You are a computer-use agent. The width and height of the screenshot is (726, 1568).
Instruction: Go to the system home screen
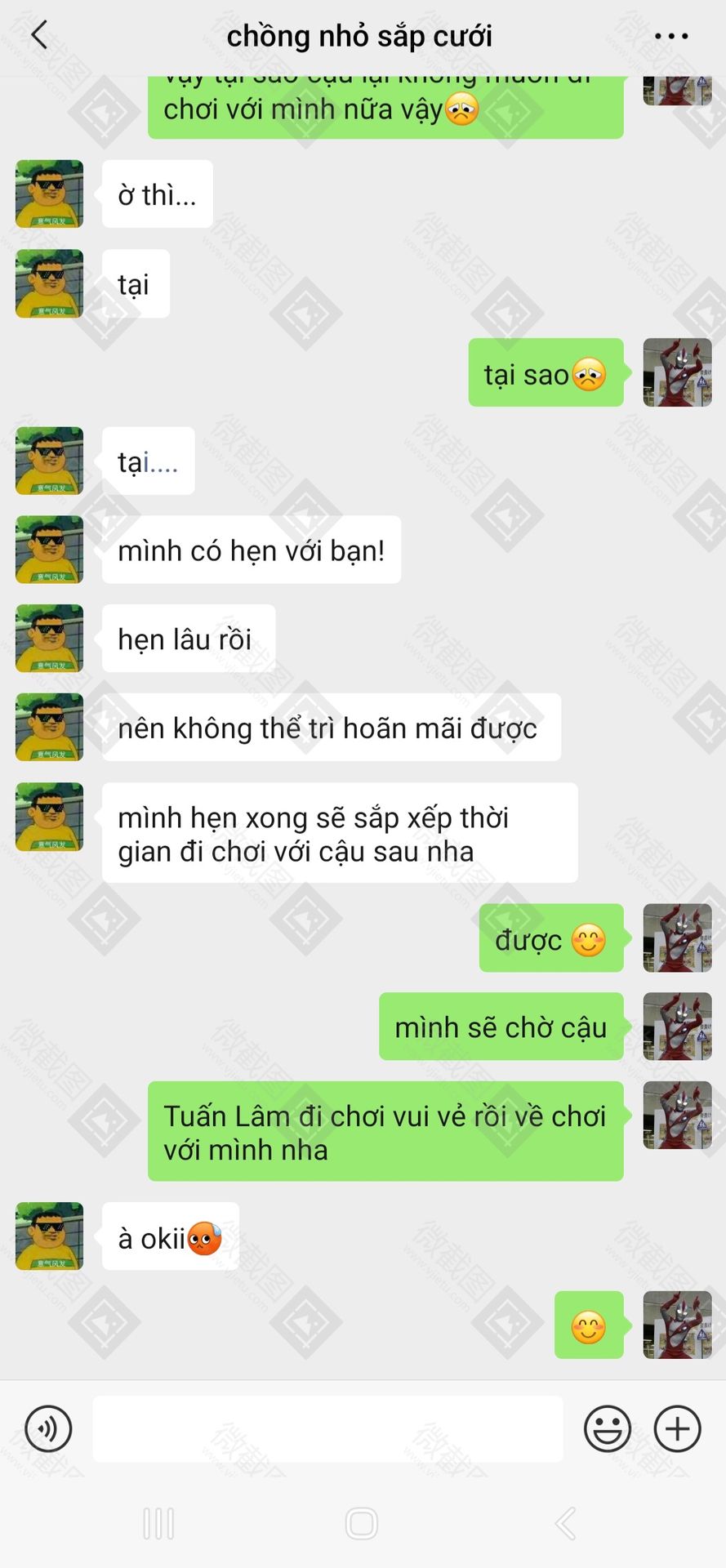[362, 1523]
